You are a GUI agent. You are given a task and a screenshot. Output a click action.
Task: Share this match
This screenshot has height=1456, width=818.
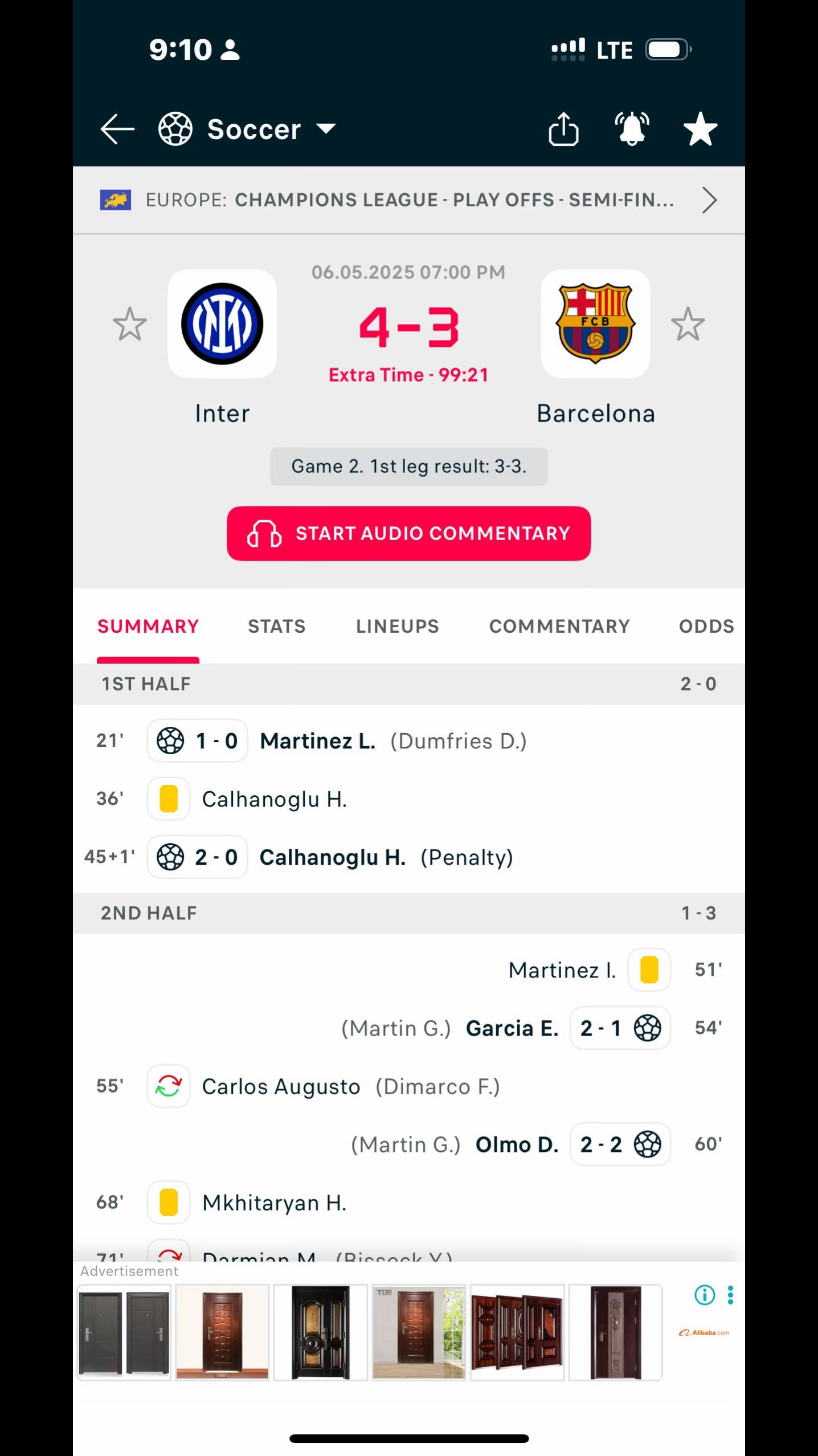563,129
